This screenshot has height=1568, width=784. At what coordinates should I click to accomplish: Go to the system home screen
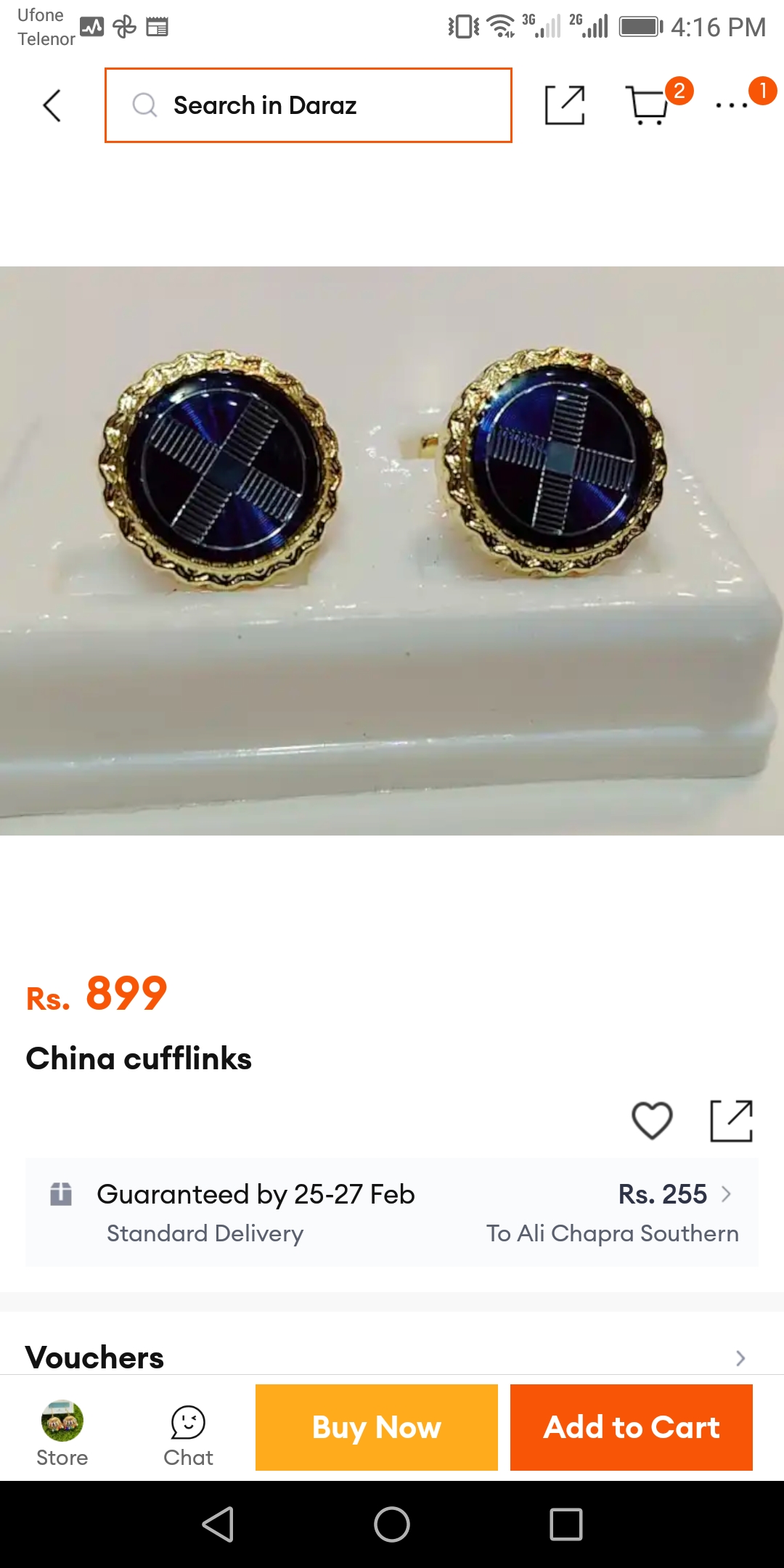392,1524
